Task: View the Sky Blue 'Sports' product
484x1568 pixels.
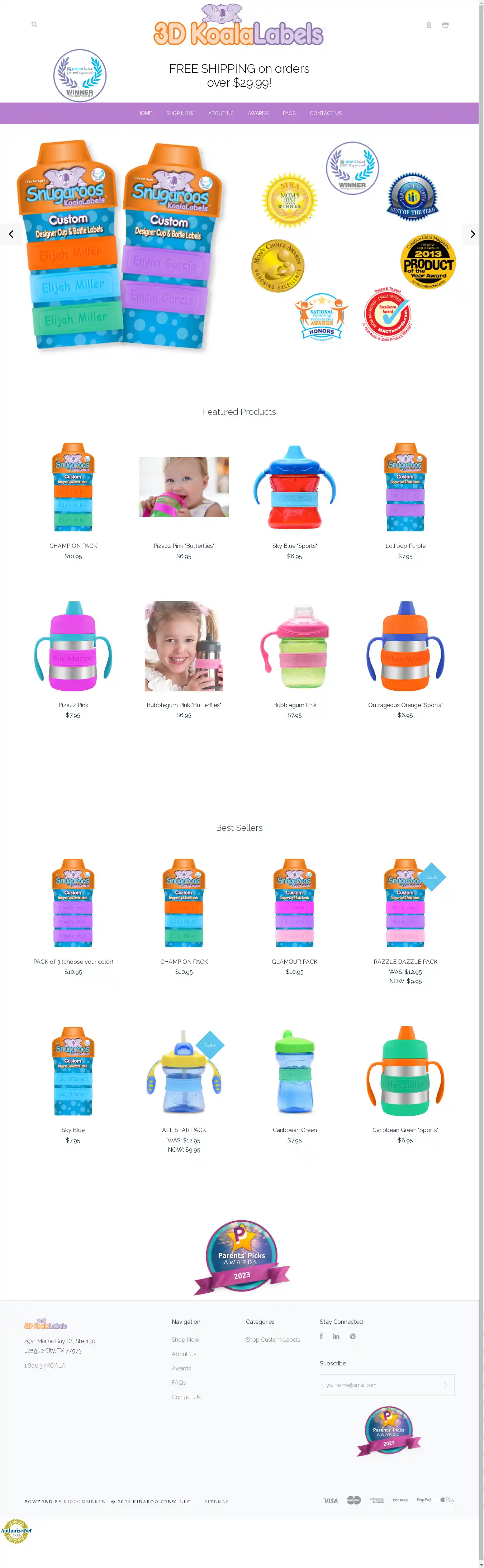Action: [295, 546]
